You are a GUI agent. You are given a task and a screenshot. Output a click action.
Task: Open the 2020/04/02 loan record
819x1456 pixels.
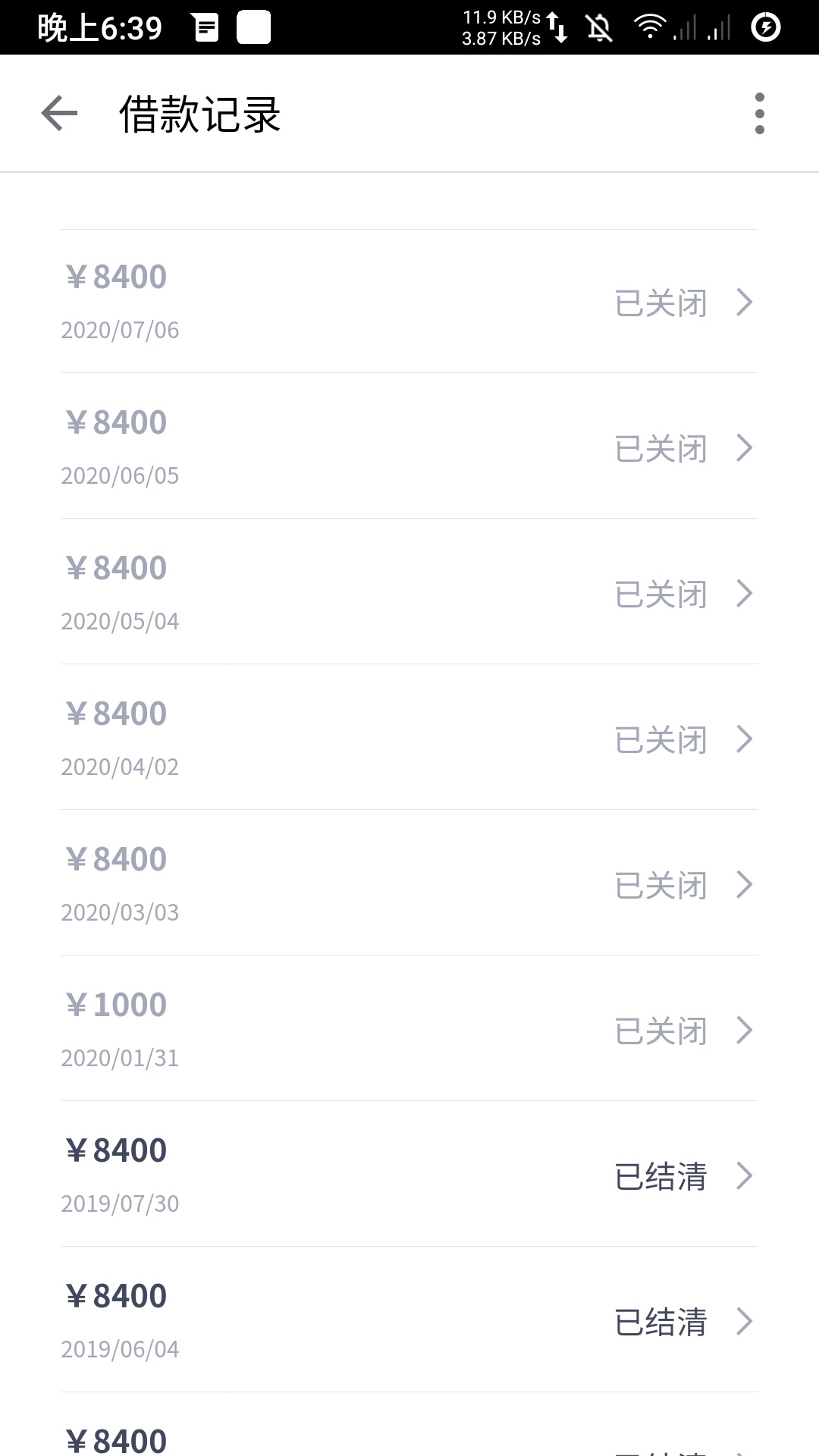point(409,738)
